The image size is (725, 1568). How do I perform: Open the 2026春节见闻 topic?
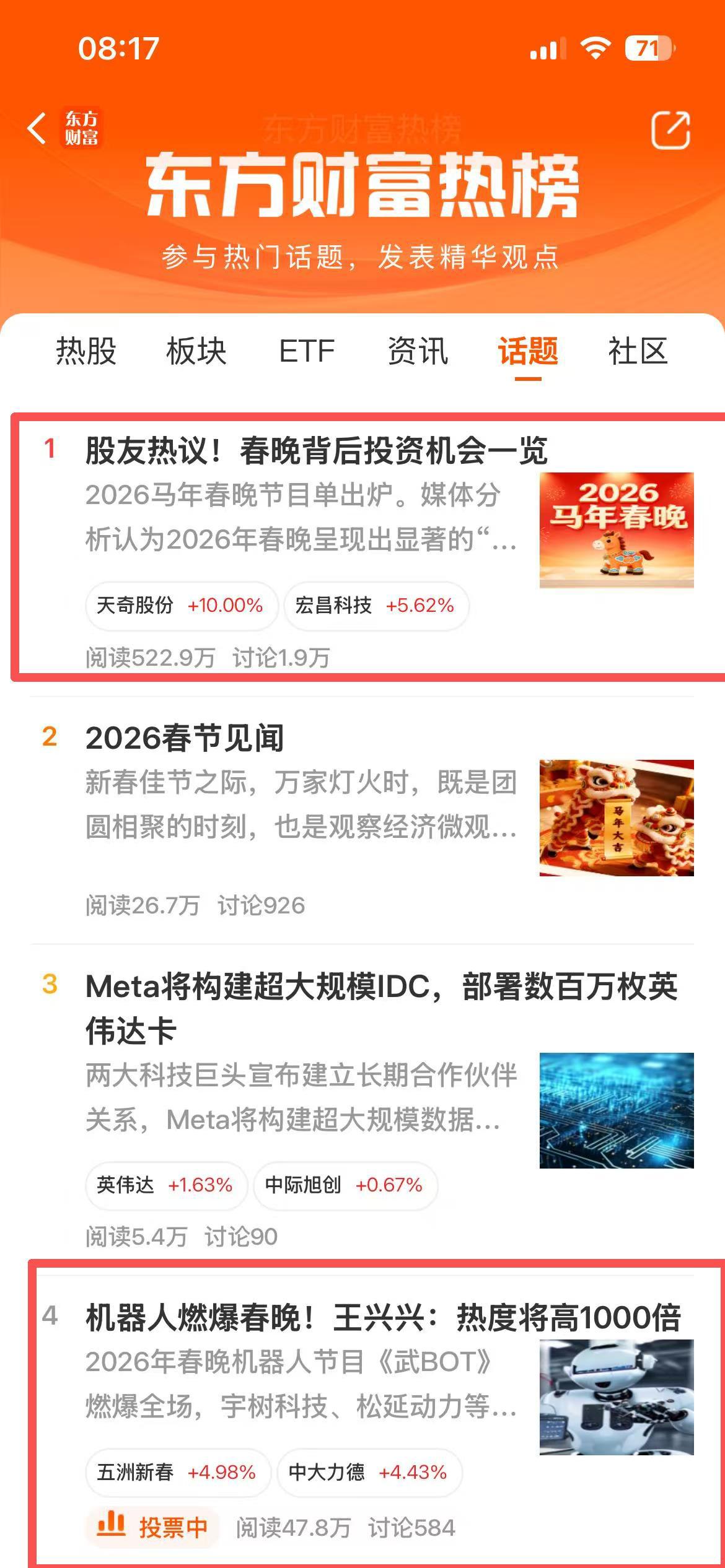pos(185,738)
